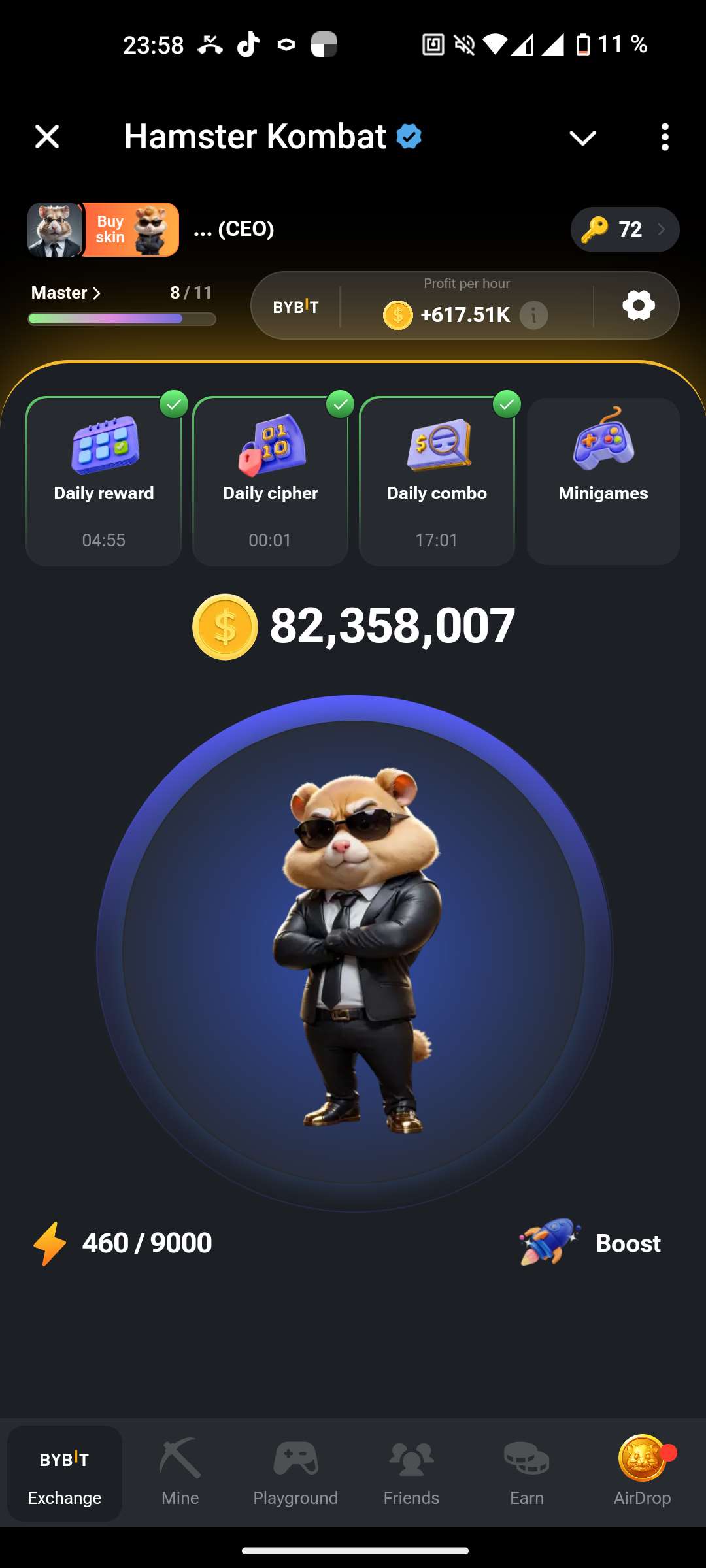
Task: Expand the Master level details
Action: [64, 293]
